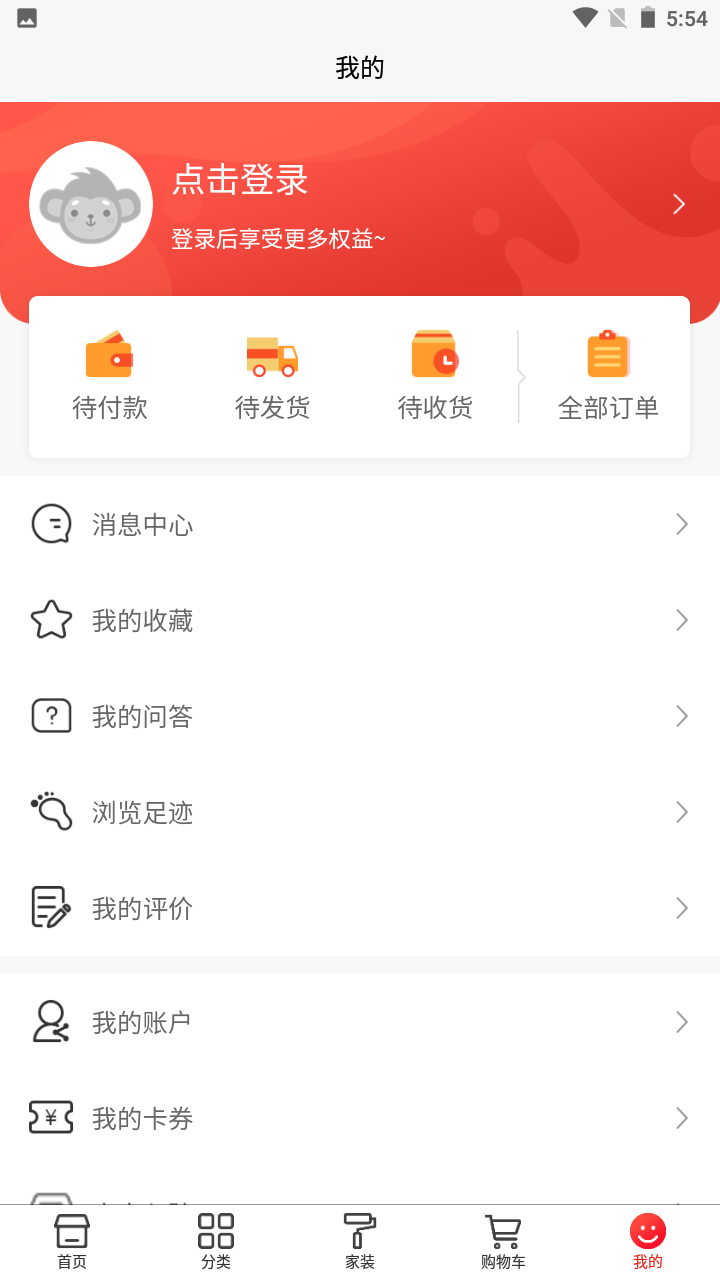
Task: Tap 点击登录 to log in
Action: (240, 181)
